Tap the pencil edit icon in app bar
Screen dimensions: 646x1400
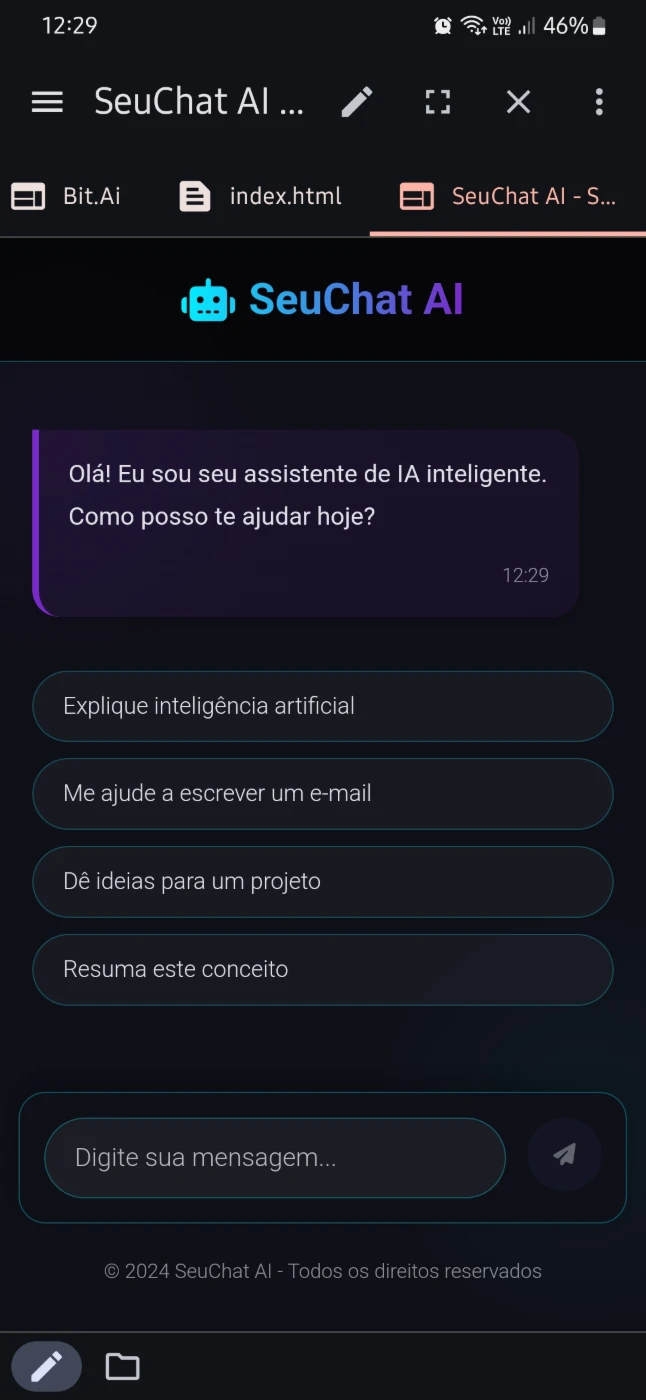click(357, 102)
